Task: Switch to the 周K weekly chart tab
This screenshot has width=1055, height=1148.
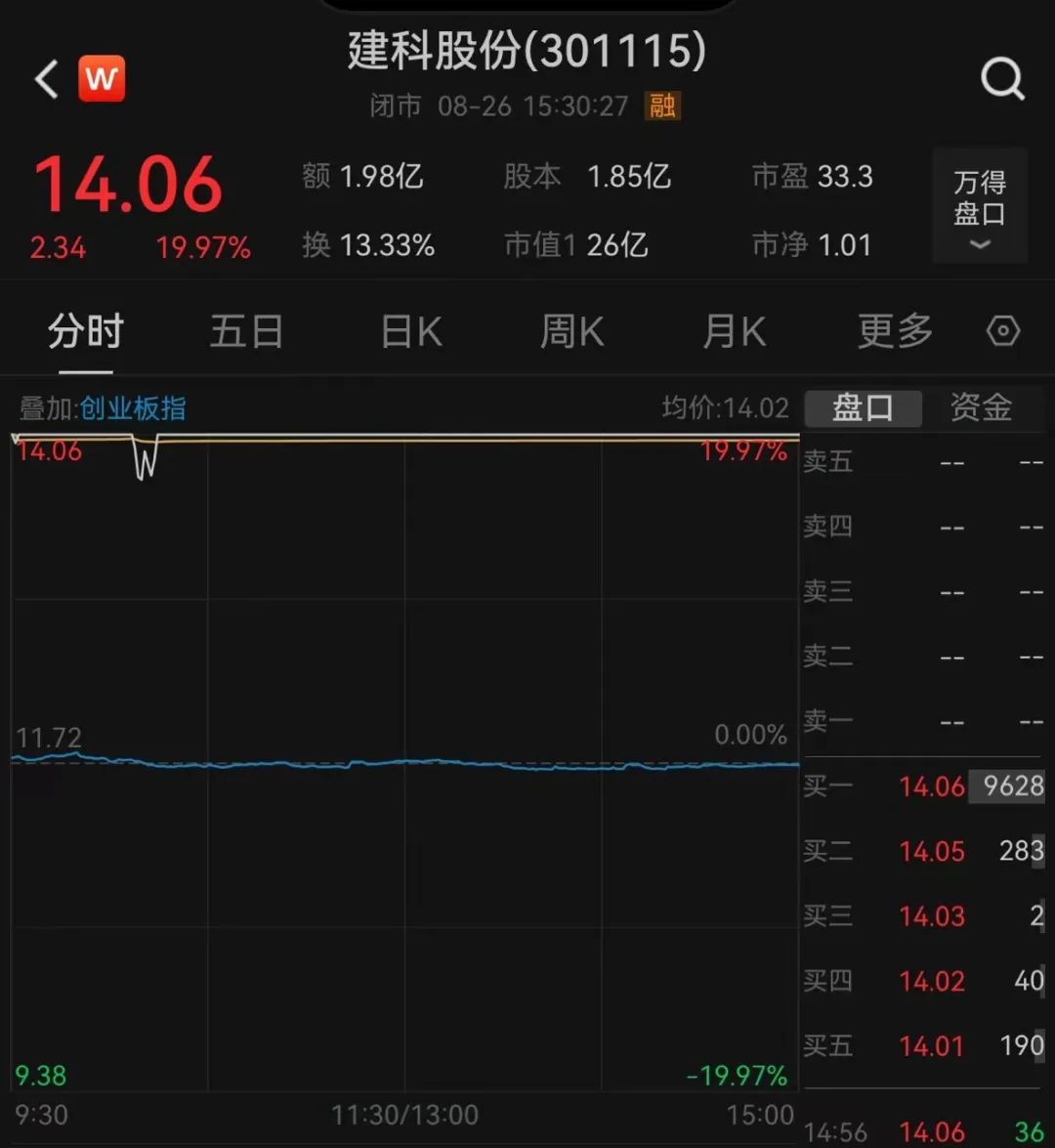Action: click(571, 331)
